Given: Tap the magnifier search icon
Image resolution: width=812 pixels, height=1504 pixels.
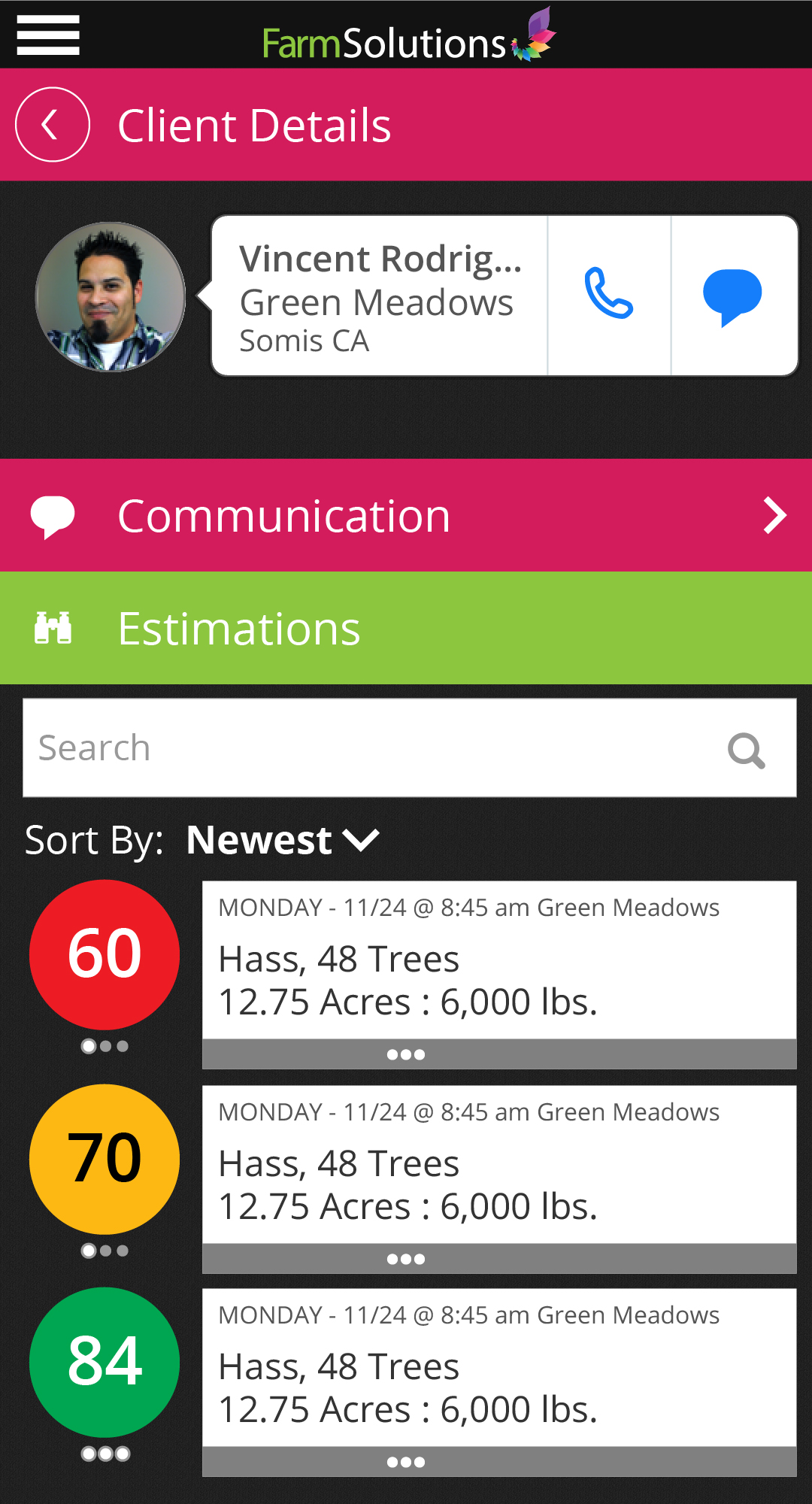Looking at the screenshot, I should click(x=746, y=750).
